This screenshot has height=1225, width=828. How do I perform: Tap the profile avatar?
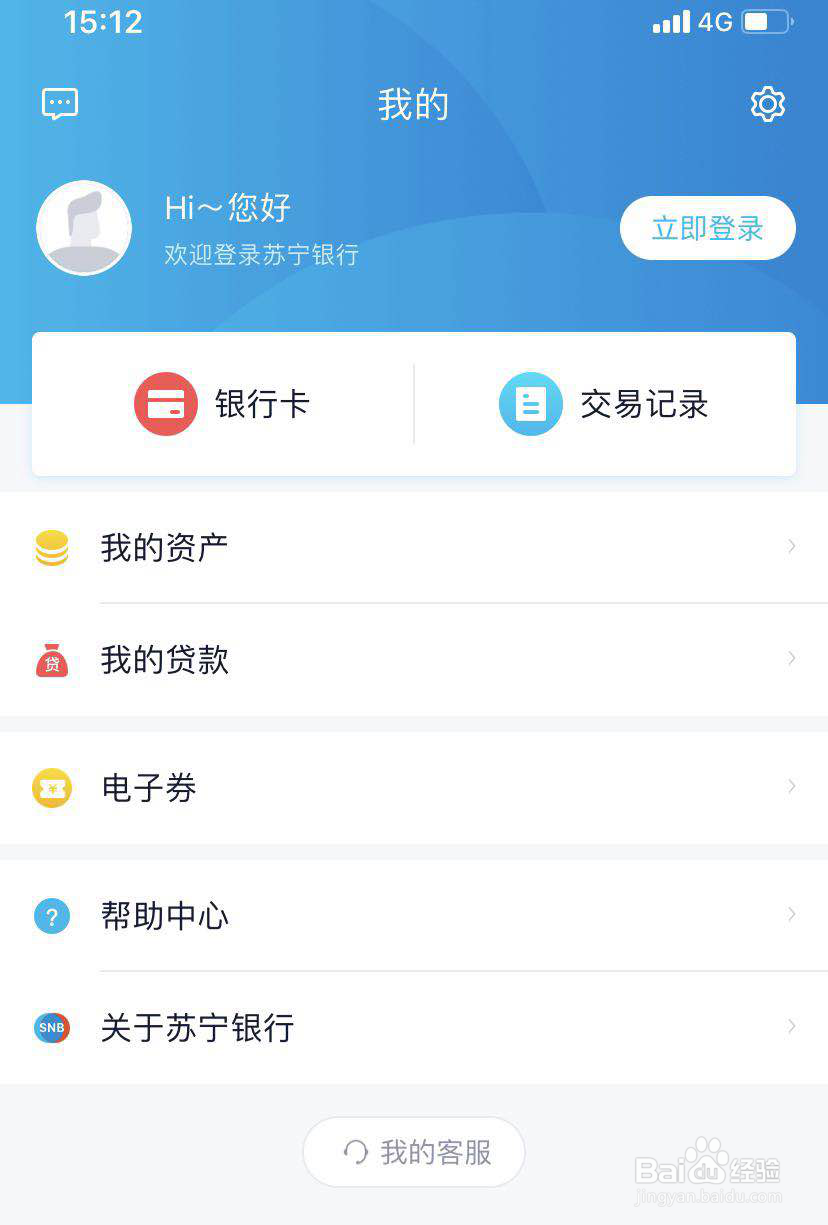click(84, 228)
